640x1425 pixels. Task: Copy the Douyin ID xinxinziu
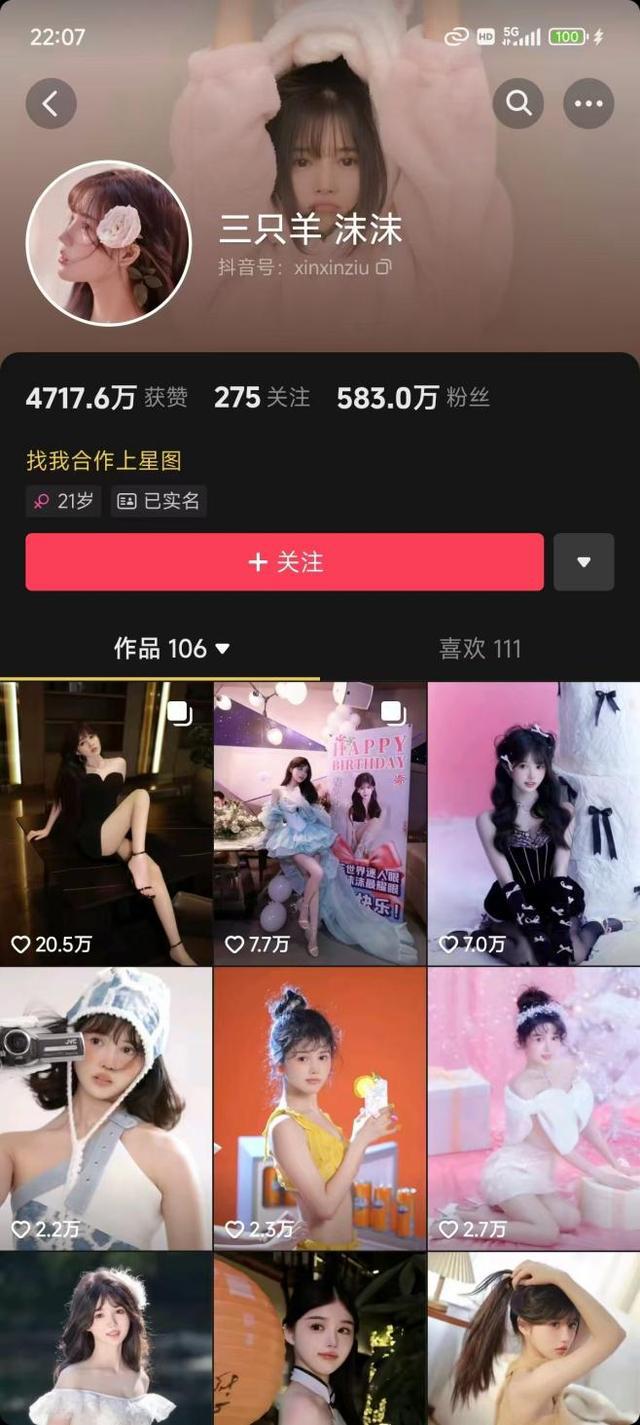click(x=383, y=268)
